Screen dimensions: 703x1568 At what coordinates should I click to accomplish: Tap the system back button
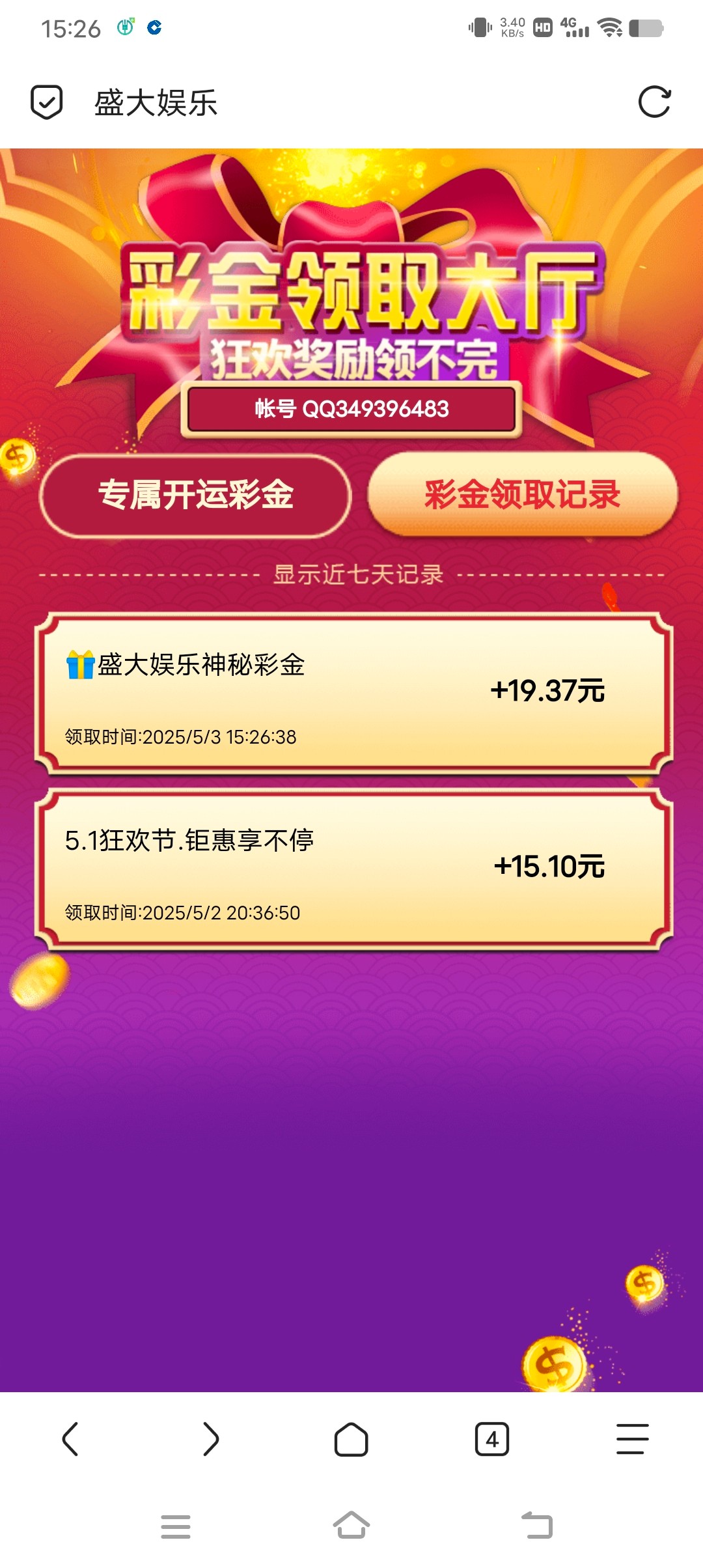537,1525
